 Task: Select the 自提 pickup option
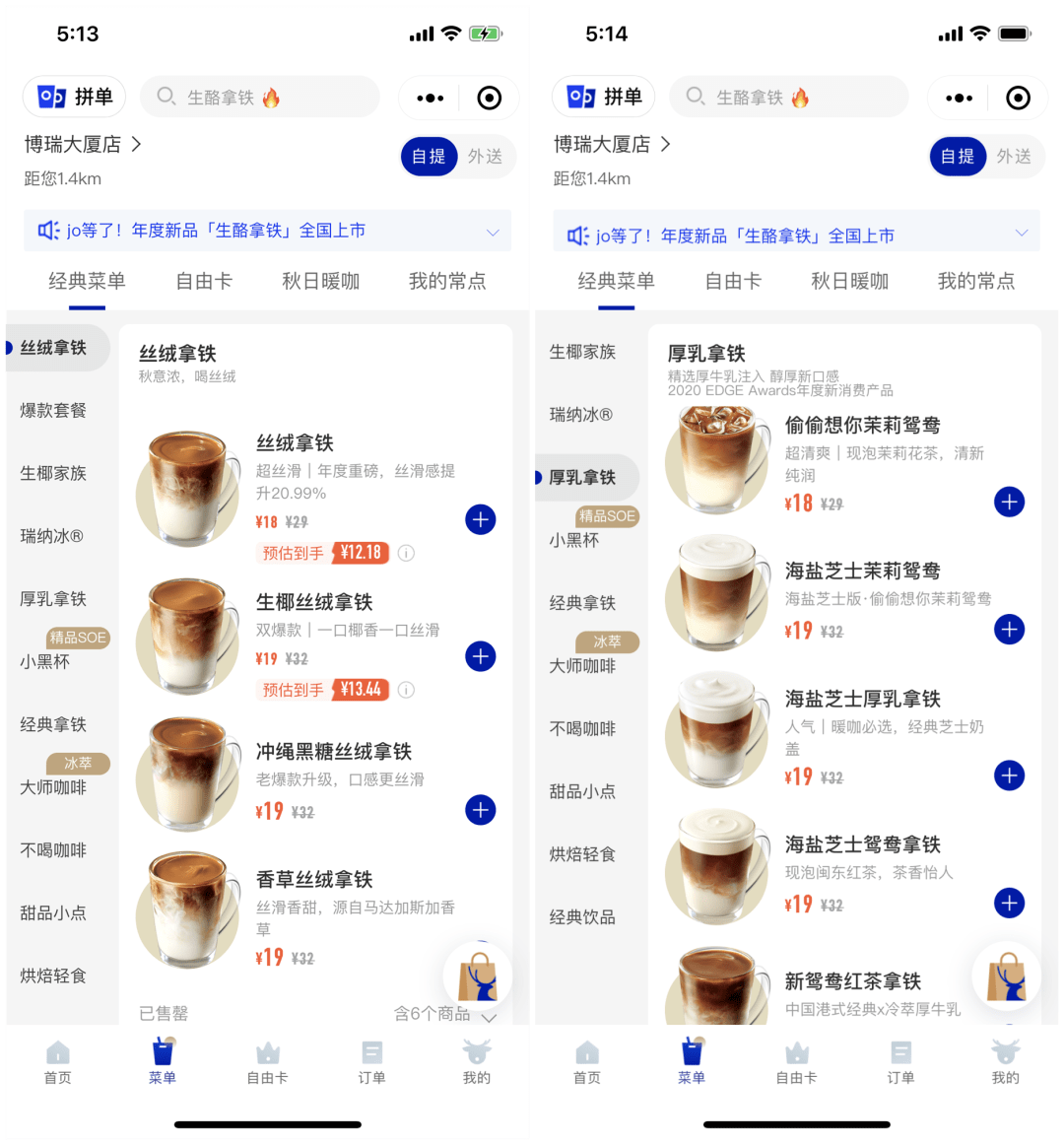point(429,156)
